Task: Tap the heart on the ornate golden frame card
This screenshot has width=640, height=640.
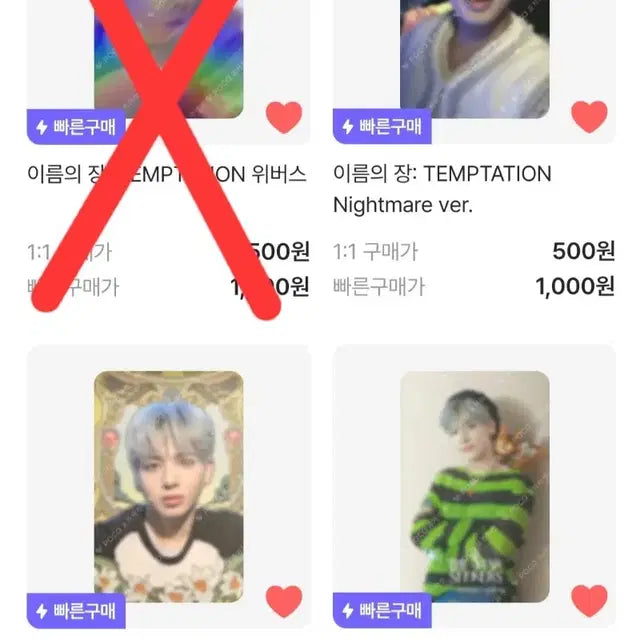Action: [x=284, y=601]
